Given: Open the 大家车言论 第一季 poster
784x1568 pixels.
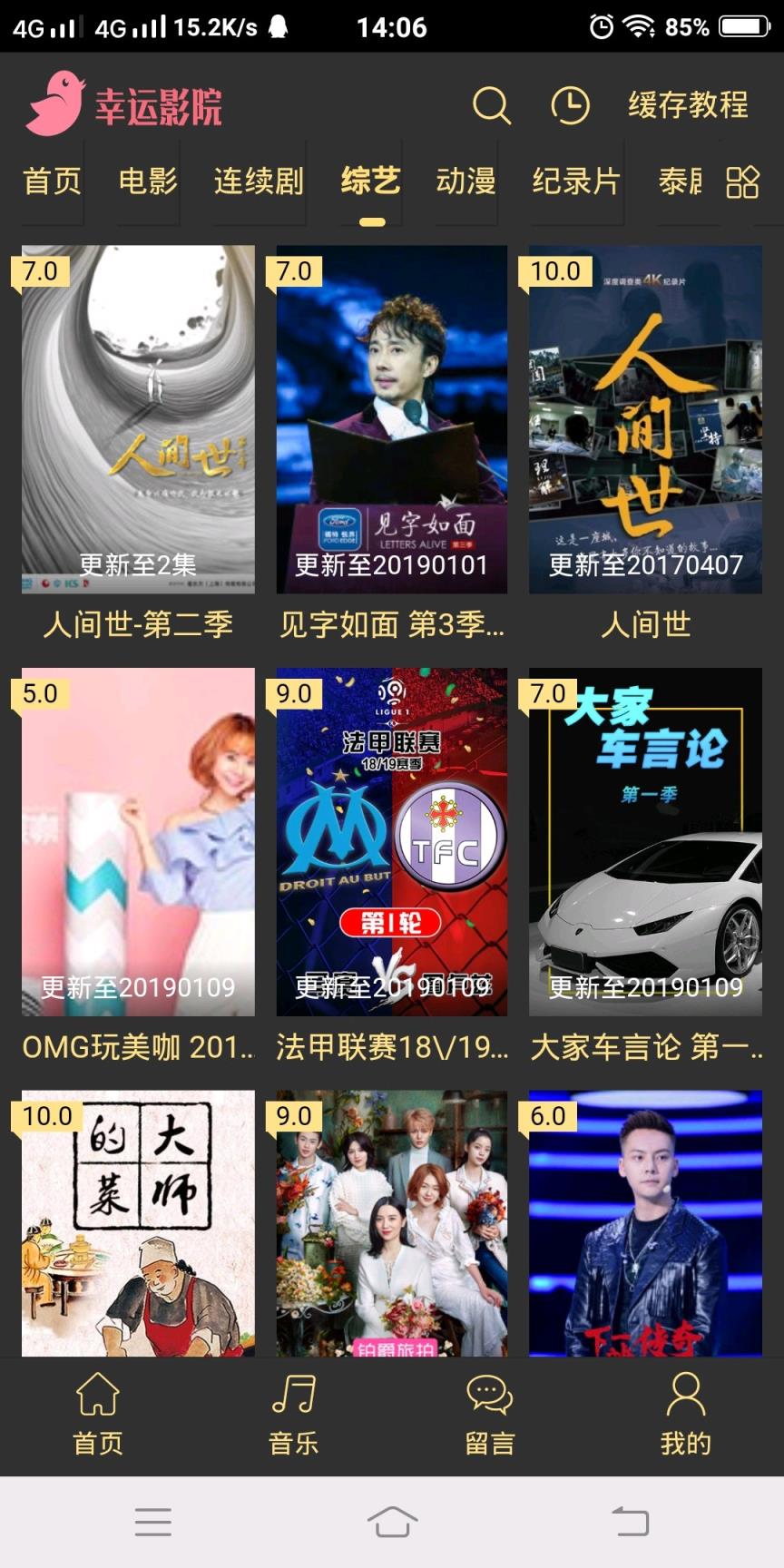Looking at the screenshot, I should pos(645,844).
